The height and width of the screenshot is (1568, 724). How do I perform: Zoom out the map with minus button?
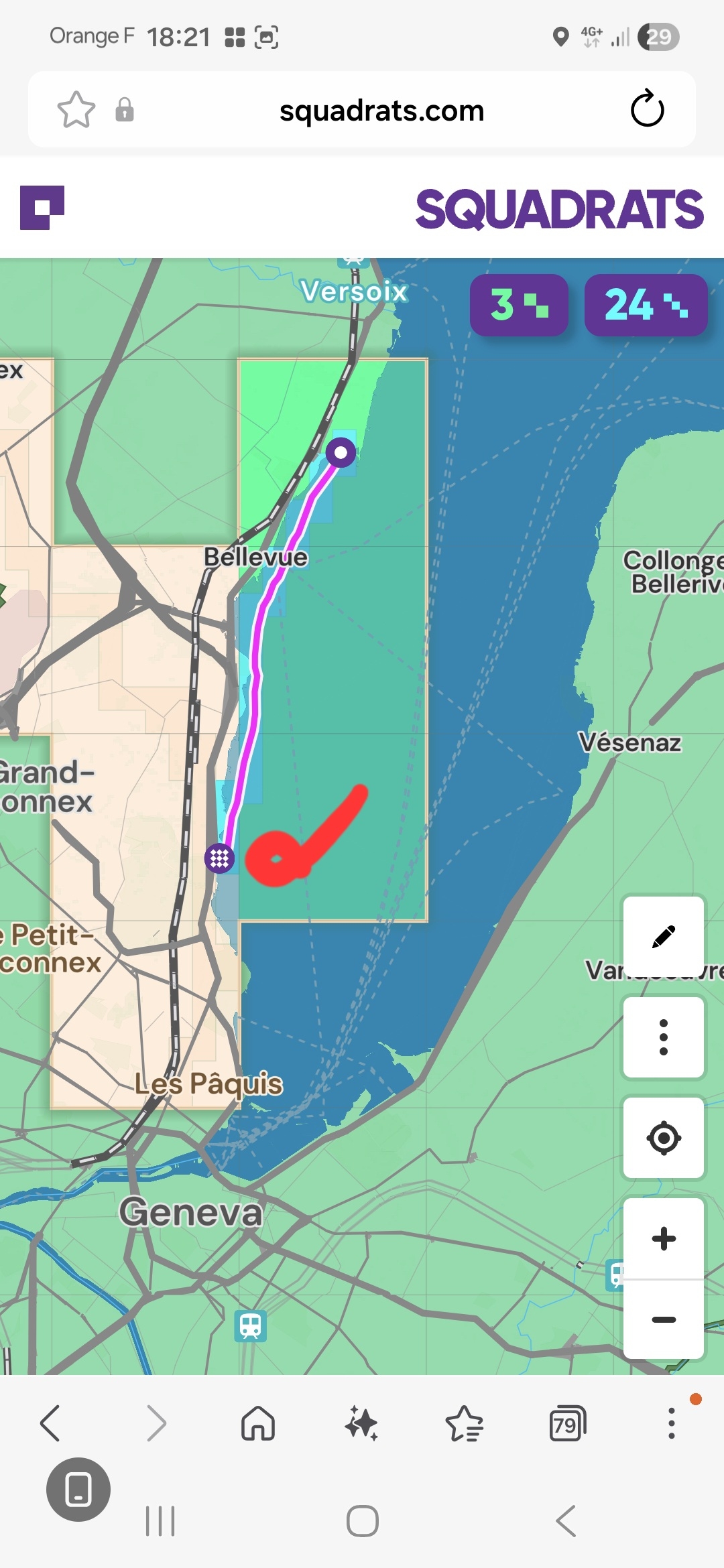(x=664, y=1319)
